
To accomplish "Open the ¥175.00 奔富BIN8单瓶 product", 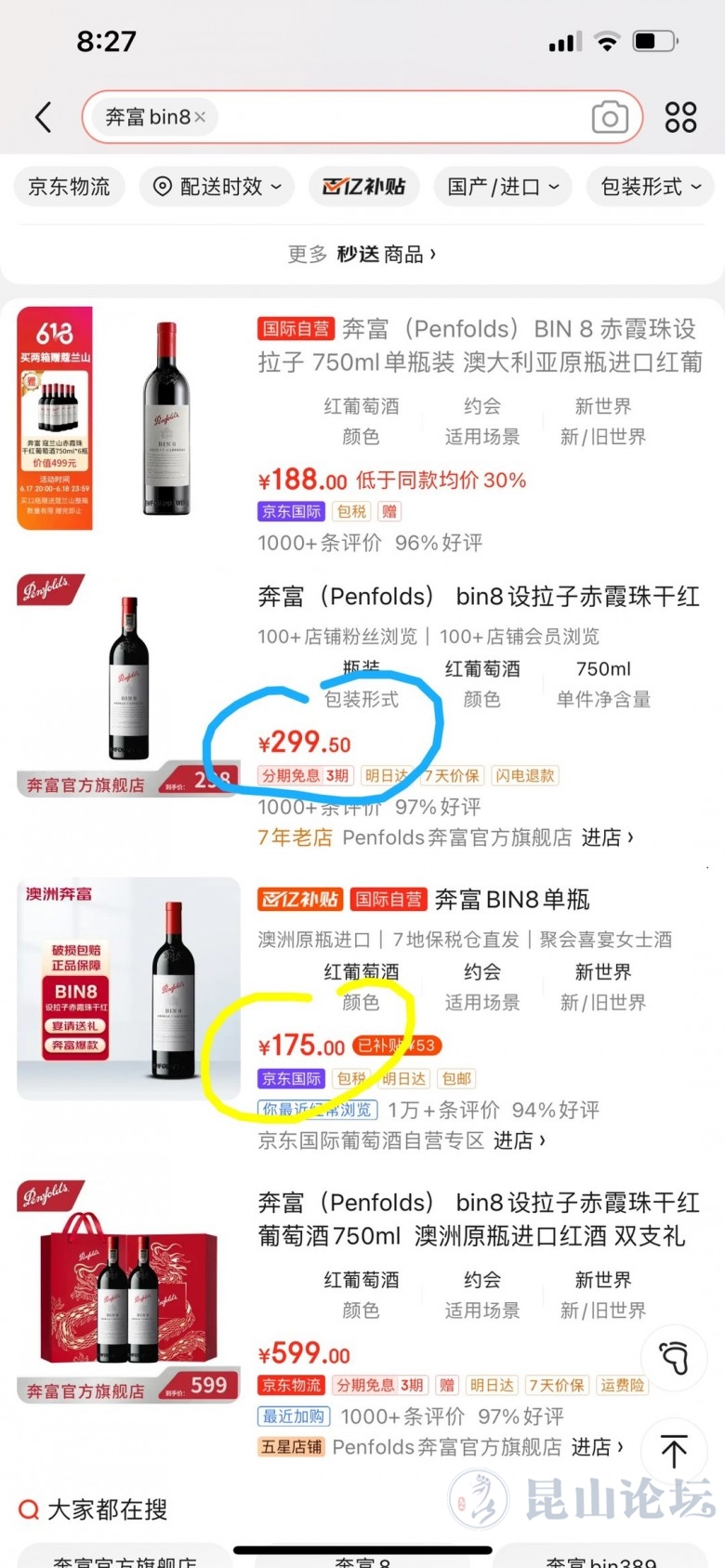I will coord(511,900).
